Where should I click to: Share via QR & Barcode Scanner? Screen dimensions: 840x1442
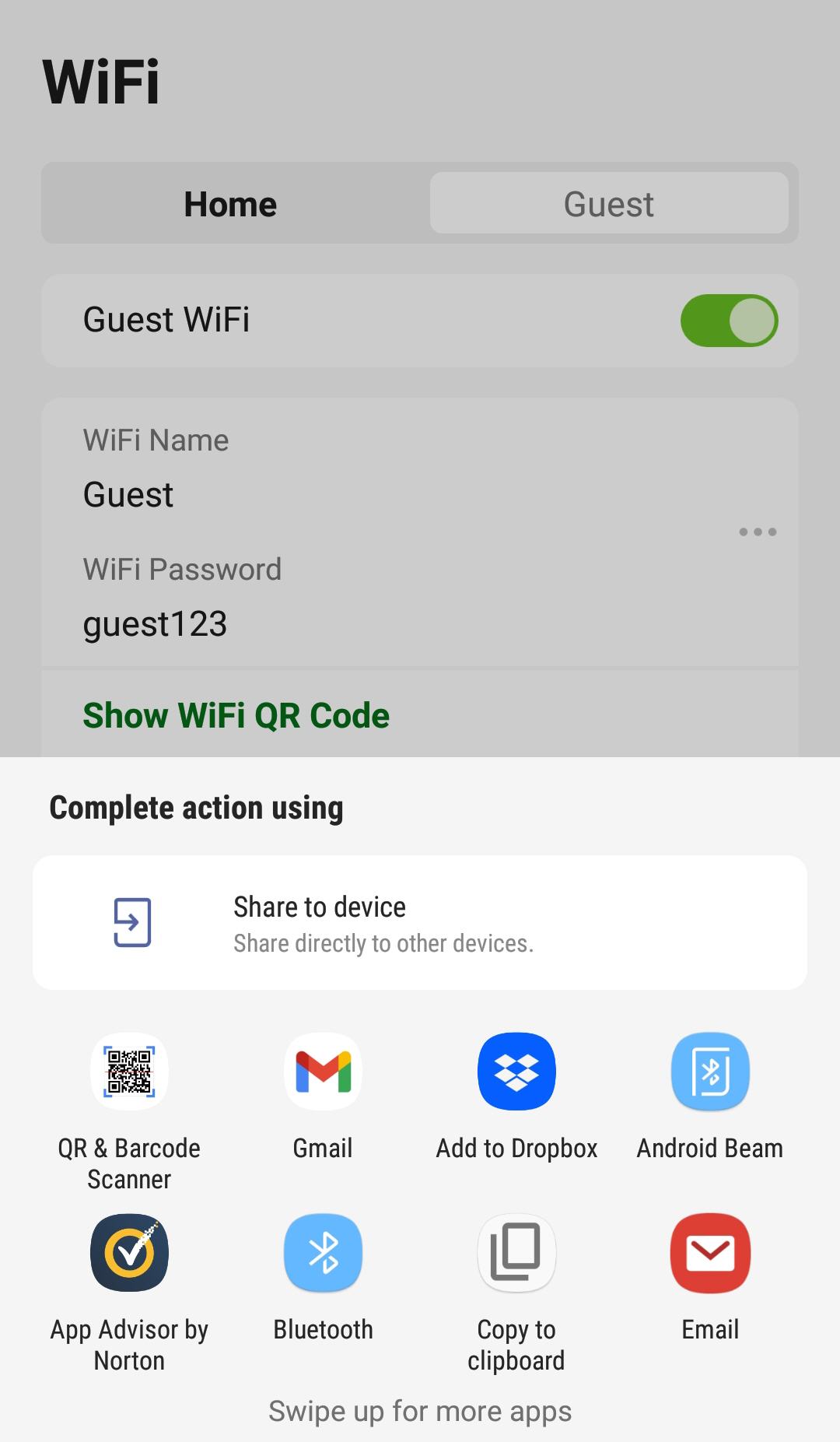[x=129, y=1111]
